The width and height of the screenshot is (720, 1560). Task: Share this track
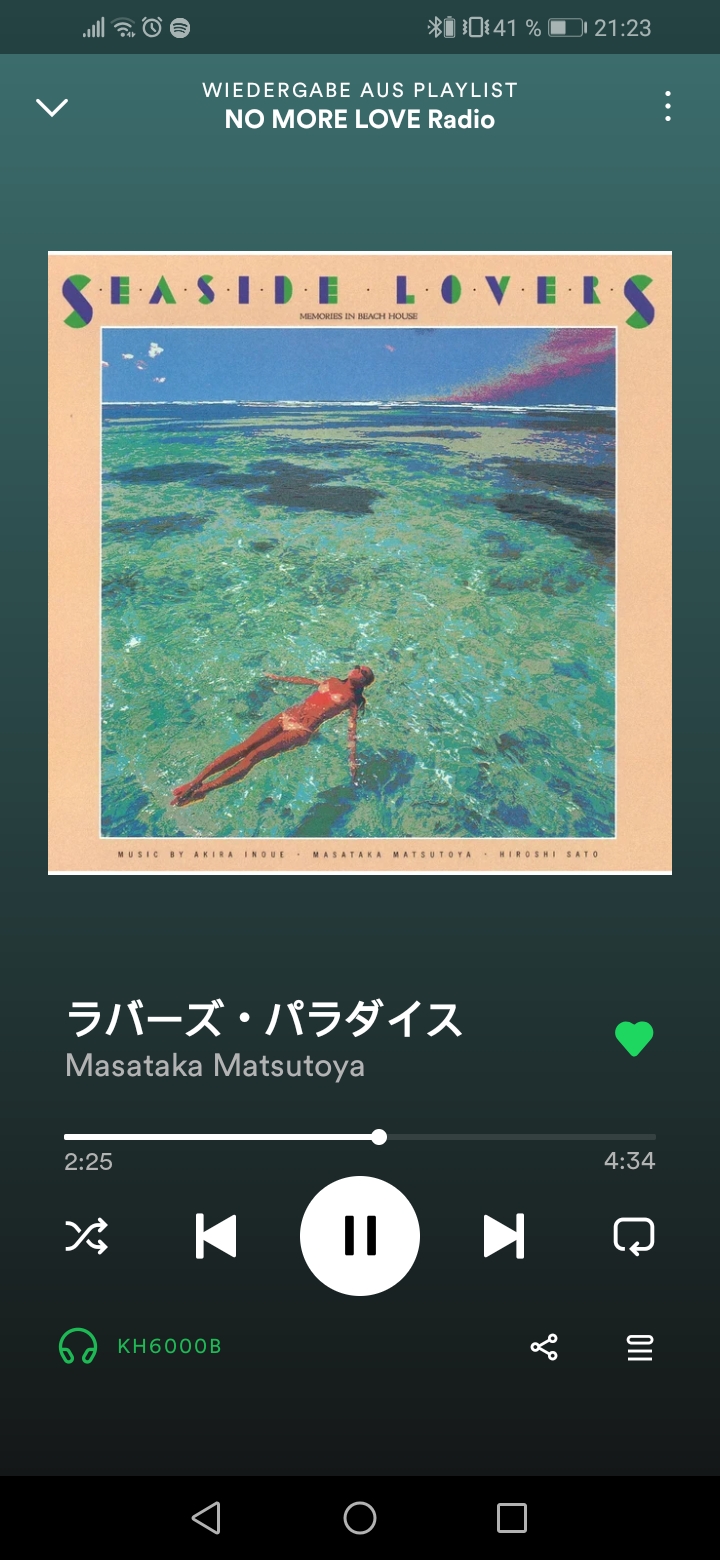point(544,1348)
